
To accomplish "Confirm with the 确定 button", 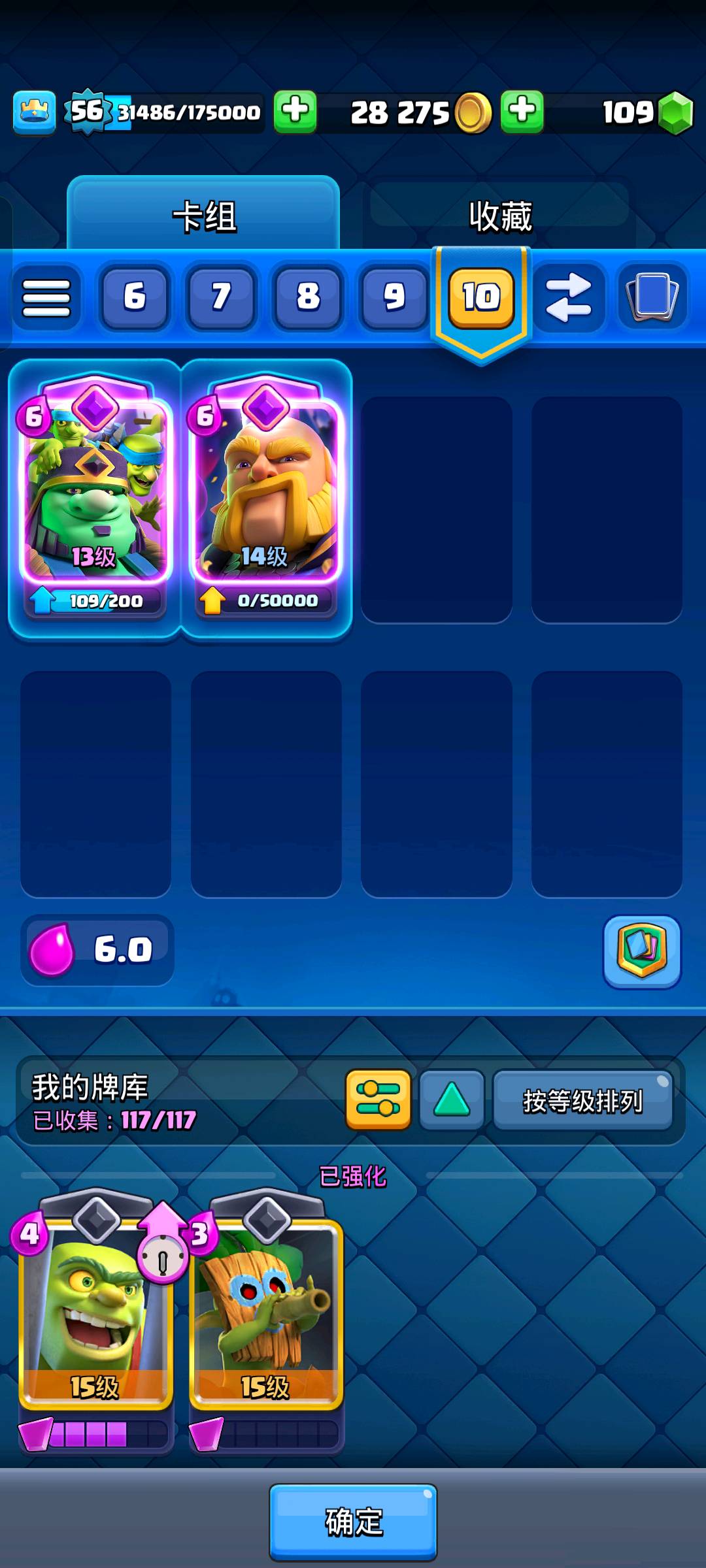I will pyautogui.click(x=353, y=1521).
